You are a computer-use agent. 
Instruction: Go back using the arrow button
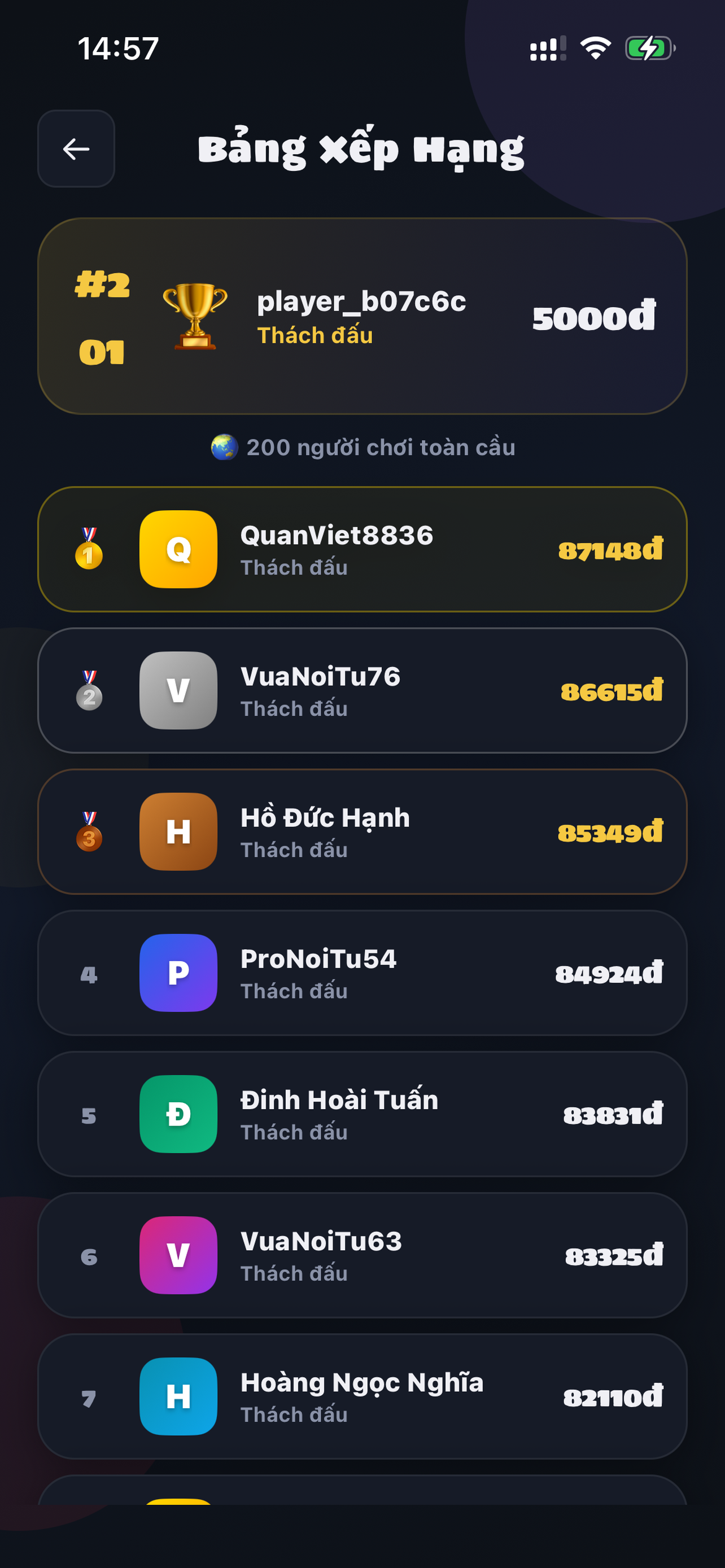pos(76,148)
